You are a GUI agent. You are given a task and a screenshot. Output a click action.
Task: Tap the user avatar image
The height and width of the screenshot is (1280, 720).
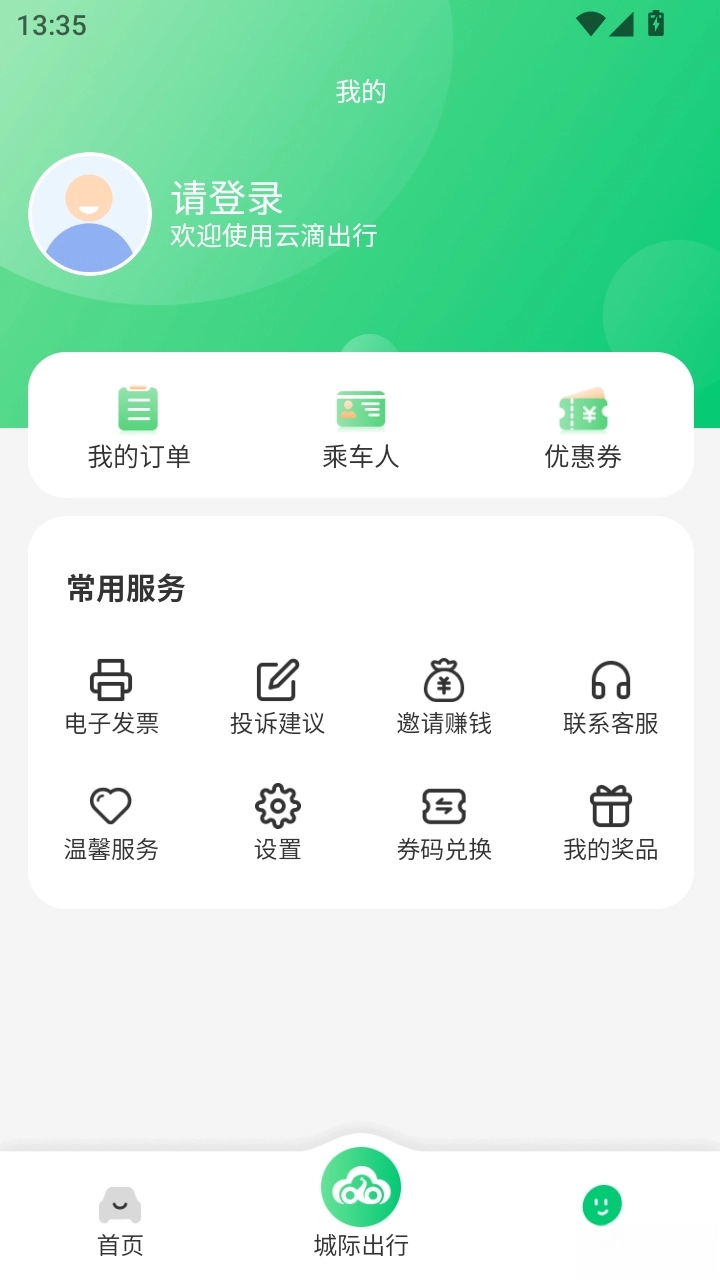click(90, 215)
